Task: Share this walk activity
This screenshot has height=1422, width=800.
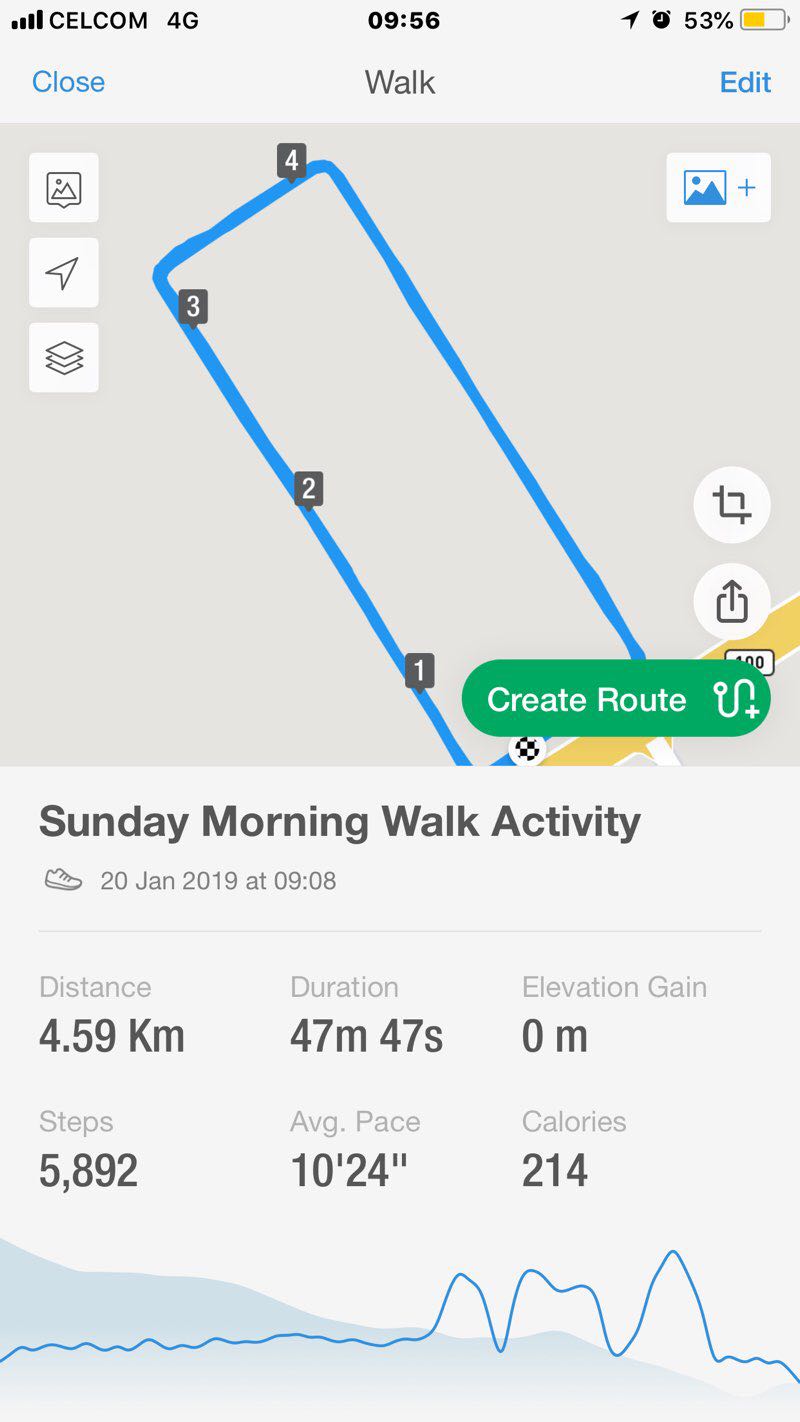Action: 732,602
